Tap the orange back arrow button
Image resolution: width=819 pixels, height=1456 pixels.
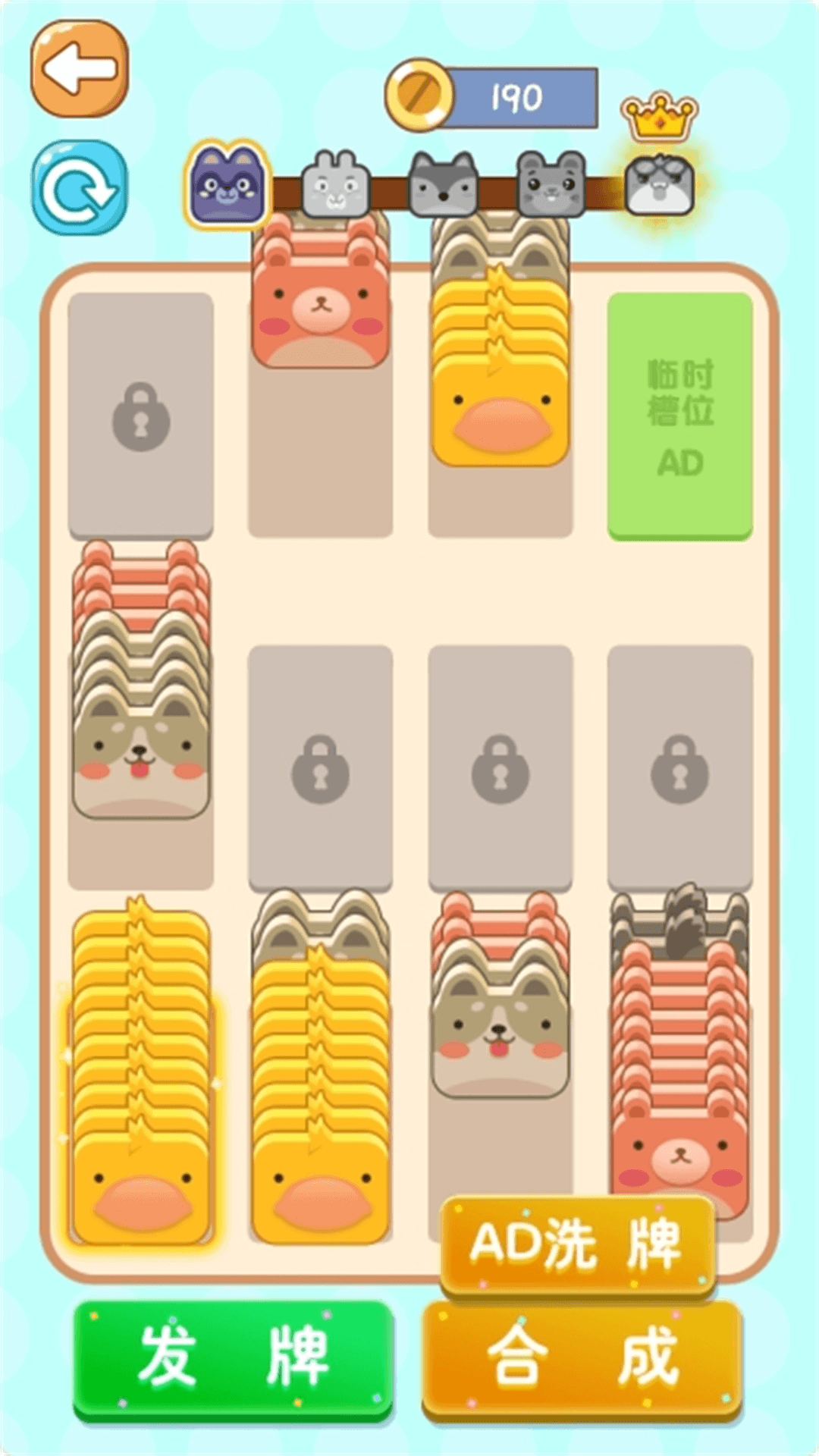coord(80,69)
